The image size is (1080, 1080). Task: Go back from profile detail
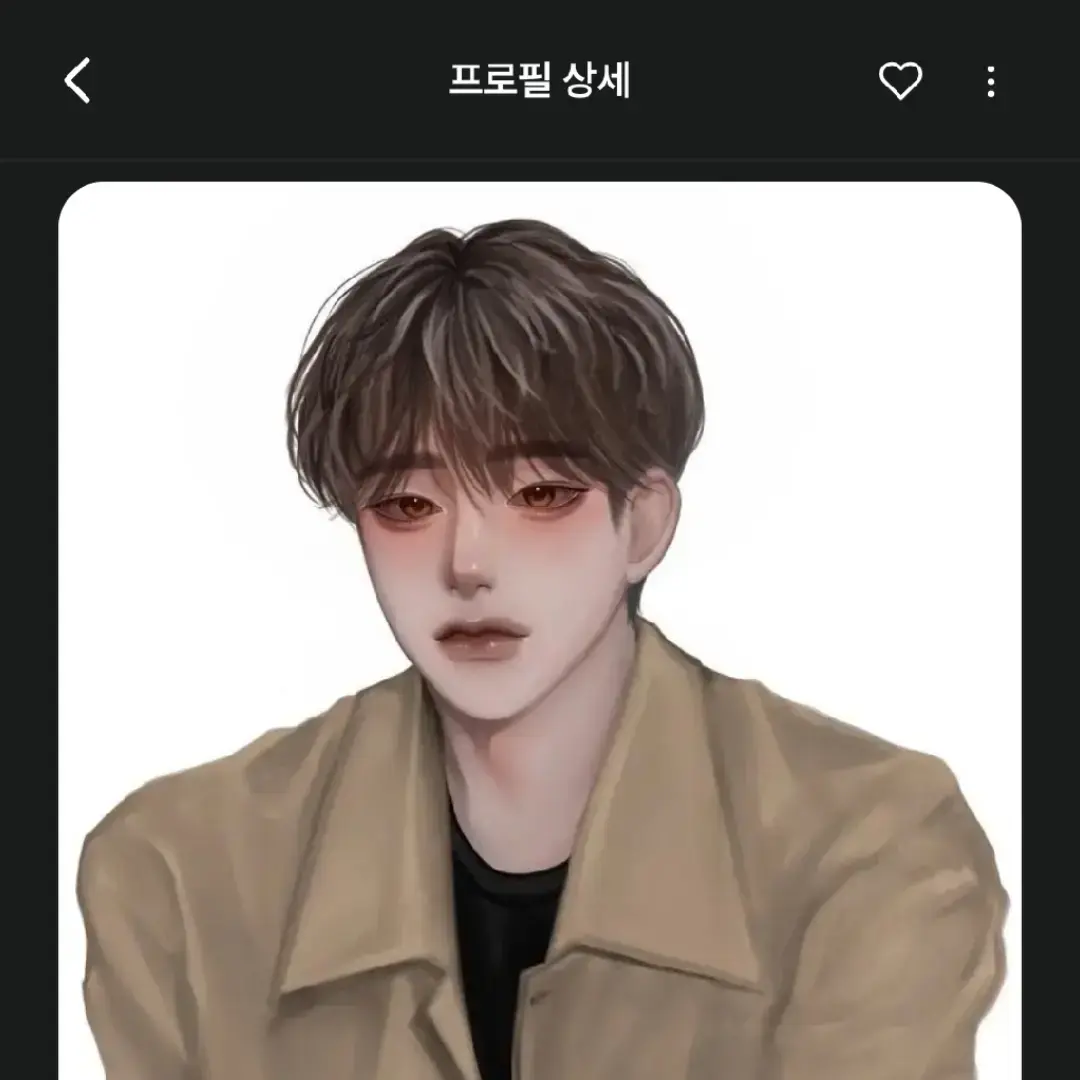78,80
